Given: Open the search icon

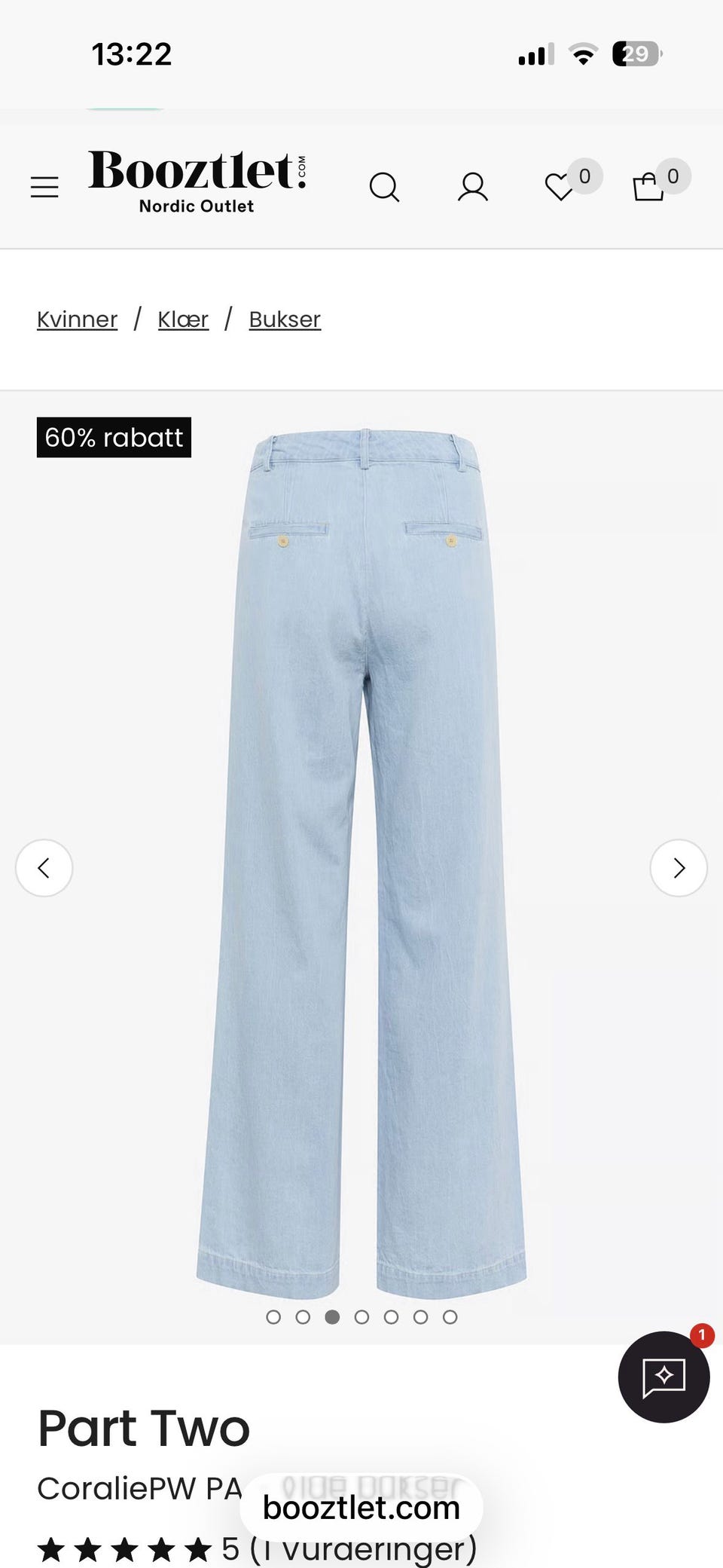Looking at the screenshot, I should [384, 187].
